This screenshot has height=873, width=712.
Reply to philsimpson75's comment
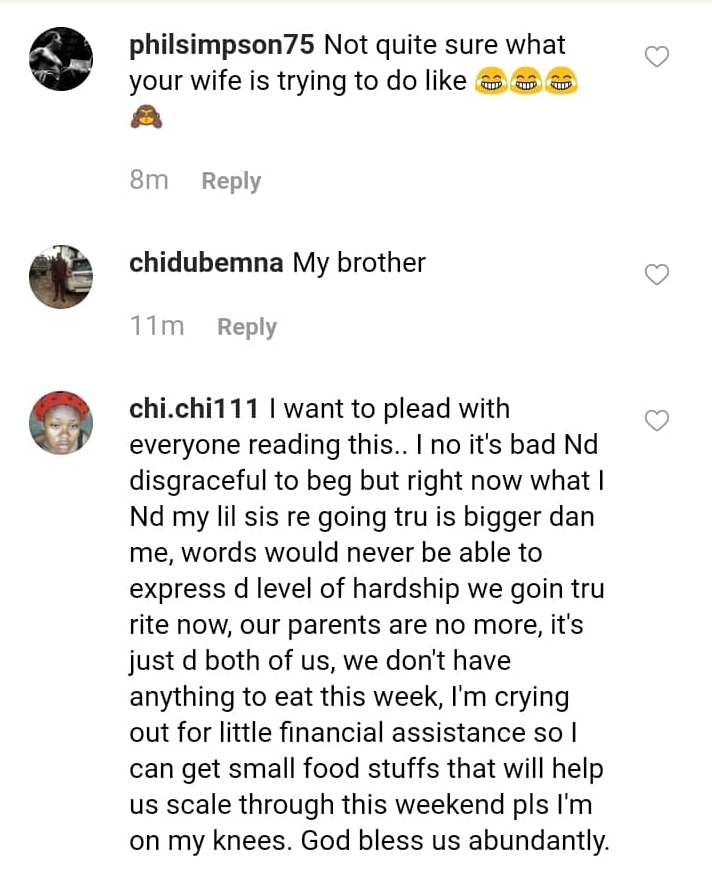pyautogui.click(x=231, y=181)
